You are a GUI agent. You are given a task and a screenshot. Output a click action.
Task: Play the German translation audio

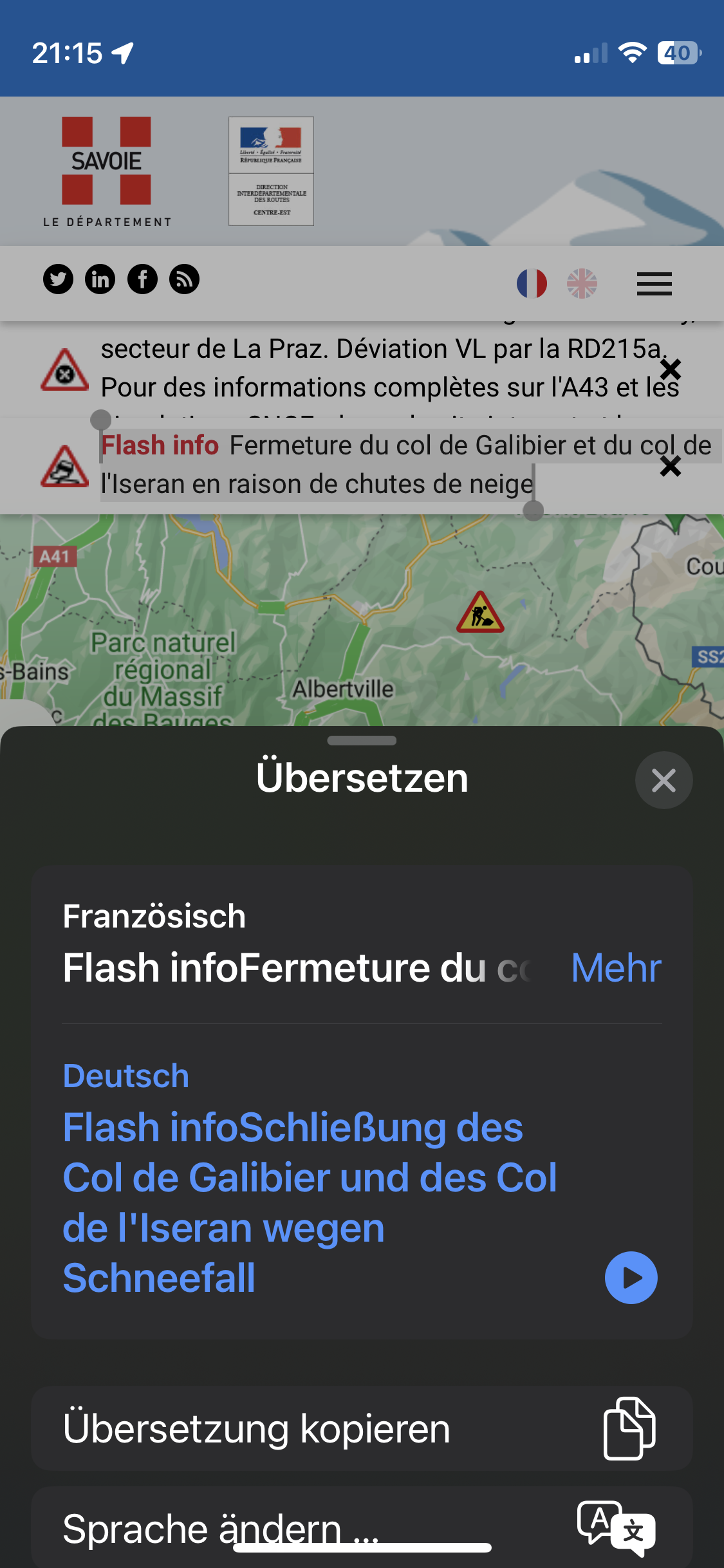(631, 1278)
